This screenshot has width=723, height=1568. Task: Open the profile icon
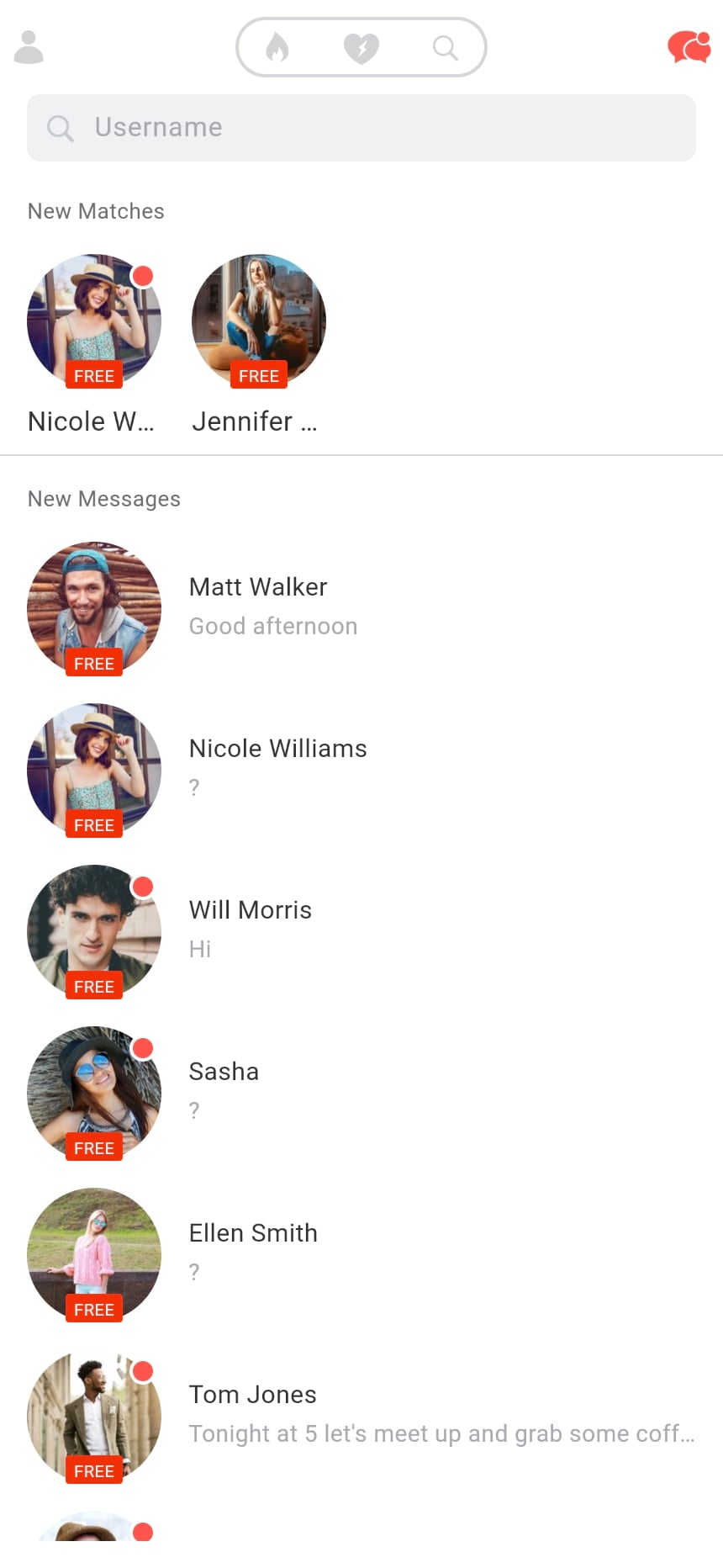point(29,47)
